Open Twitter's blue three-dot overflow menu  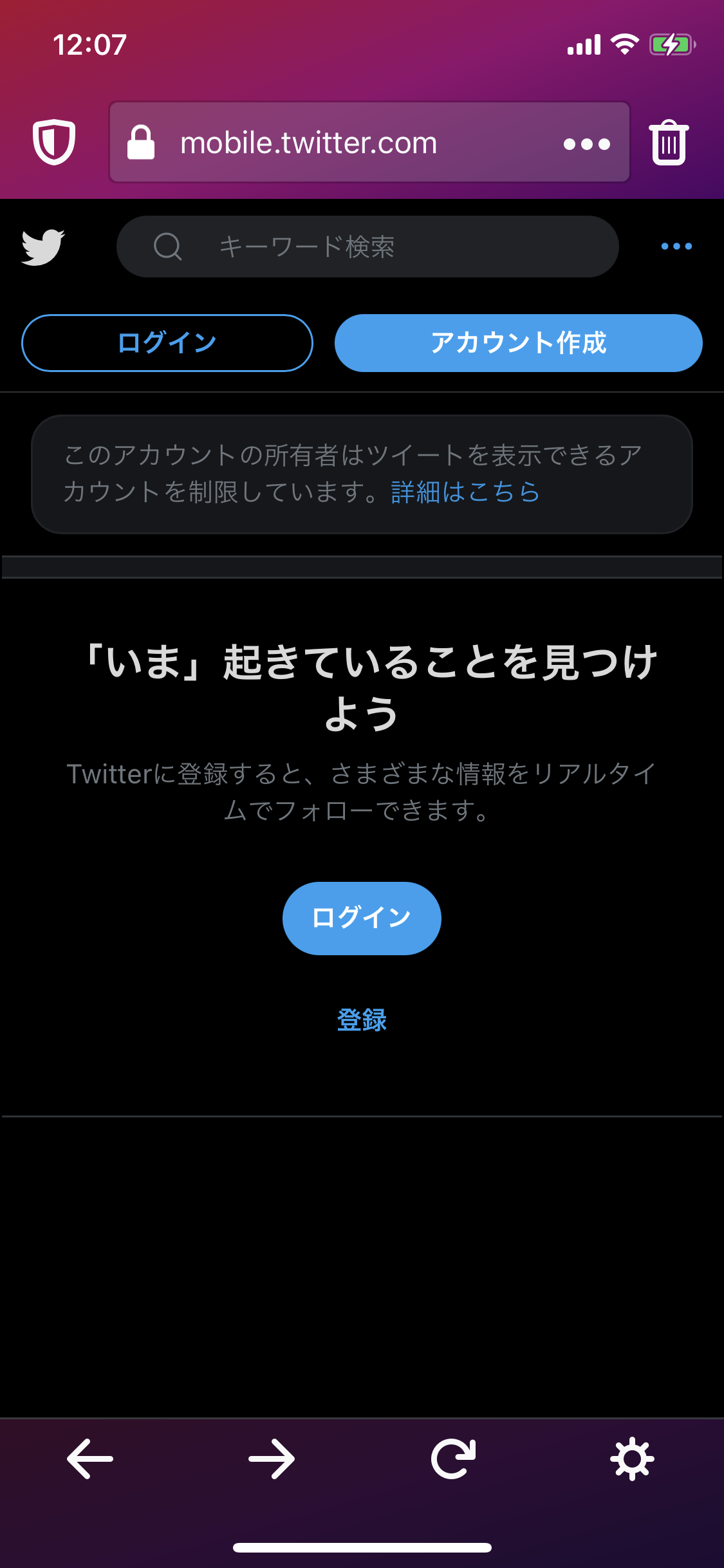tap(676, 247)
